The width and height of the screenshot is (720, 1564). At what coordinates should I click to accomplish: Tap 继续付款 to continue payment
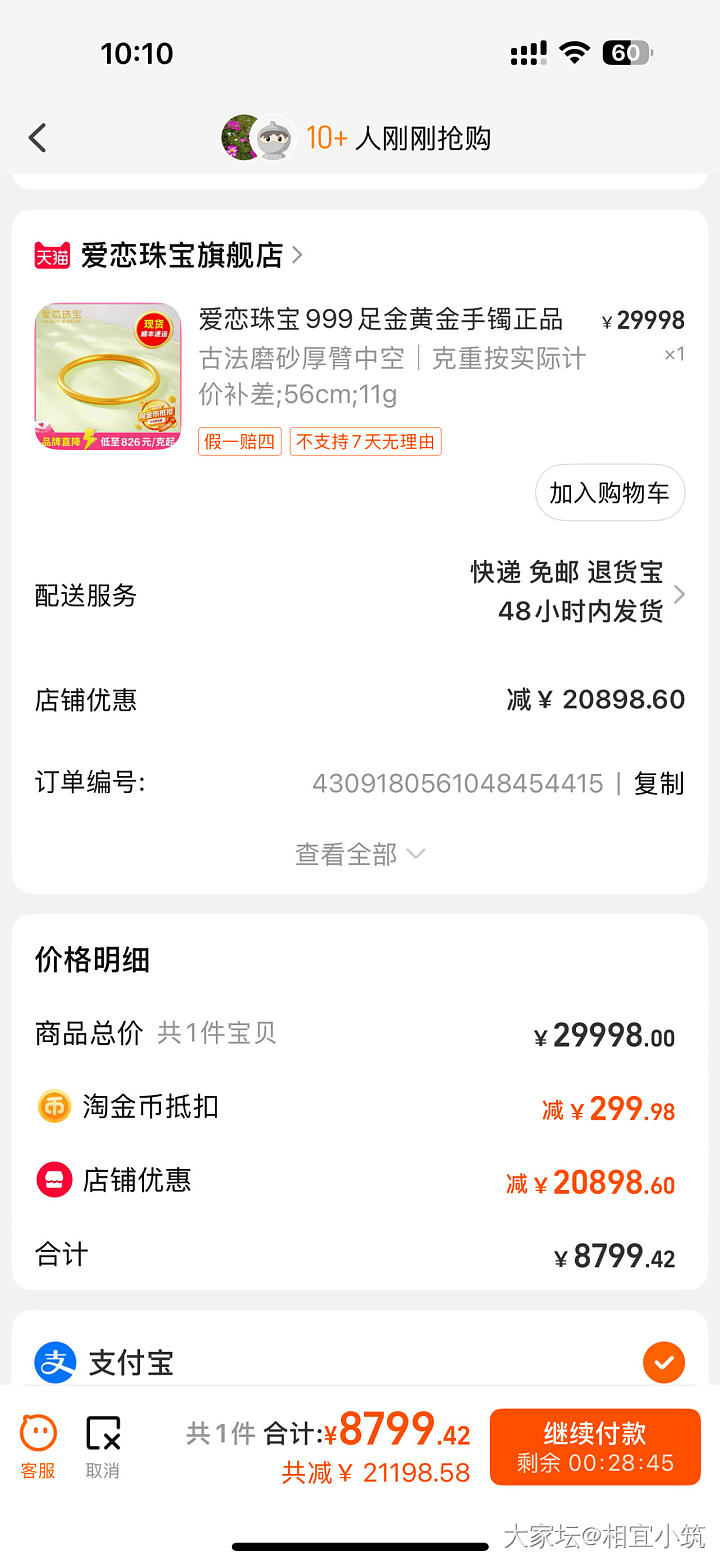click(x=595, y=1446)
